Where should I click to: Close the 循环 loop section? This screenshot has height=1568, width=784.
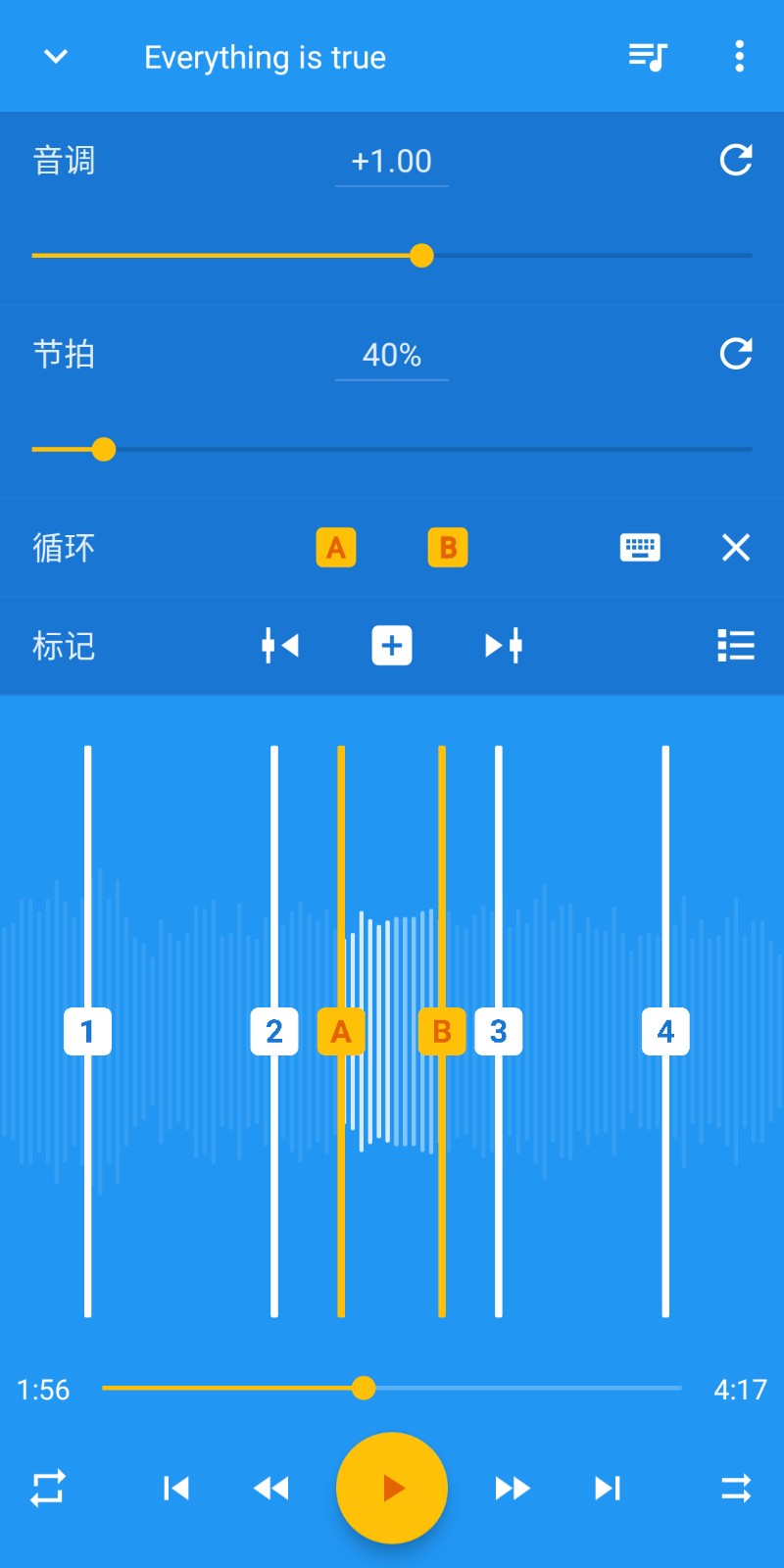(736, 548)
